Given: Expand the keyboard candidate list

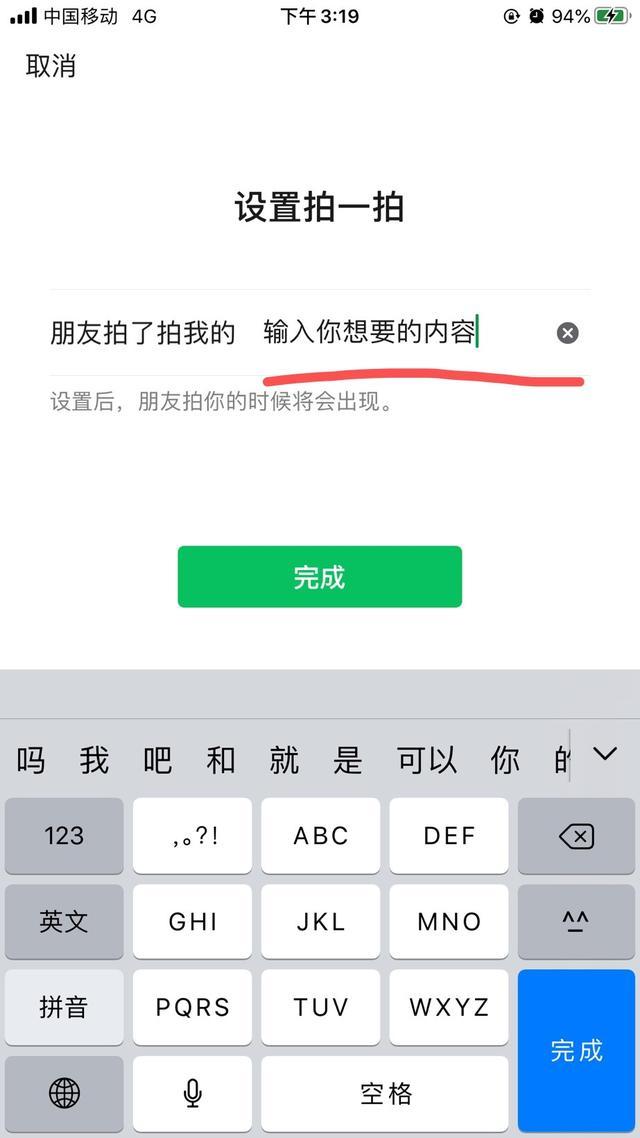Looking at the screenshot, I should coord(605,754).
